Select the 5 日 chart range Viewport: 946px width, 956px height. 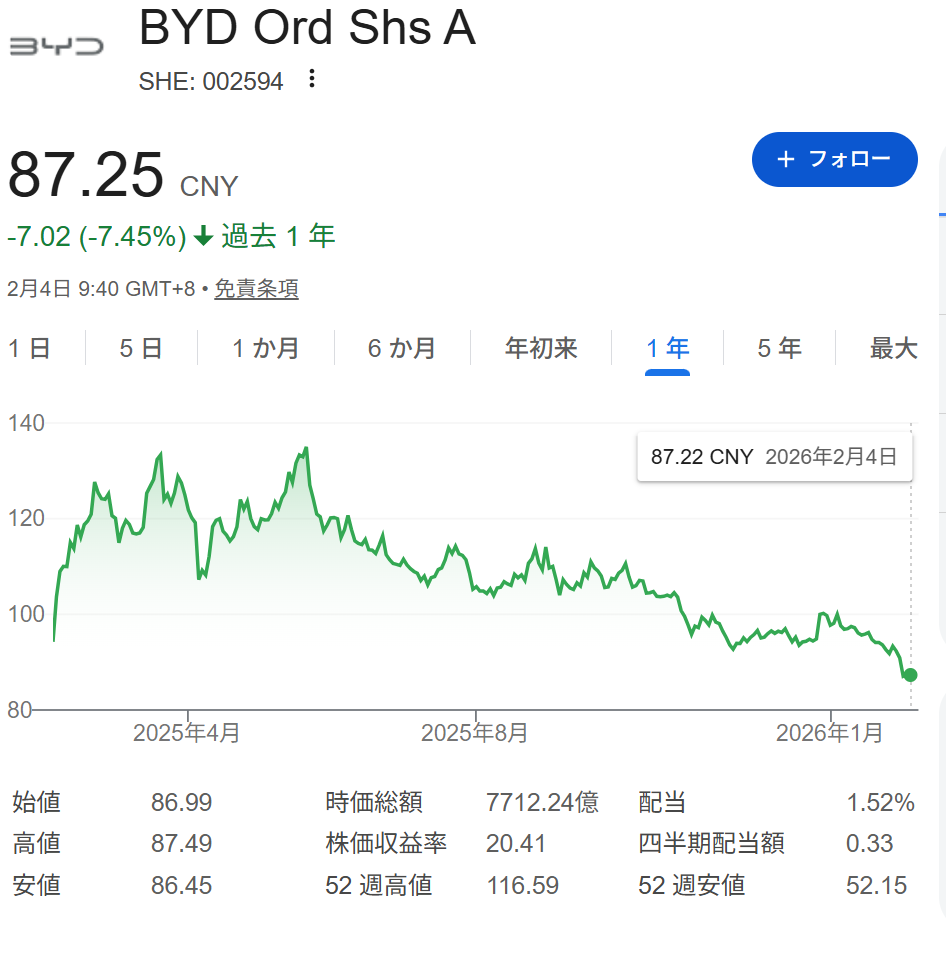click(x=141, y=348)
